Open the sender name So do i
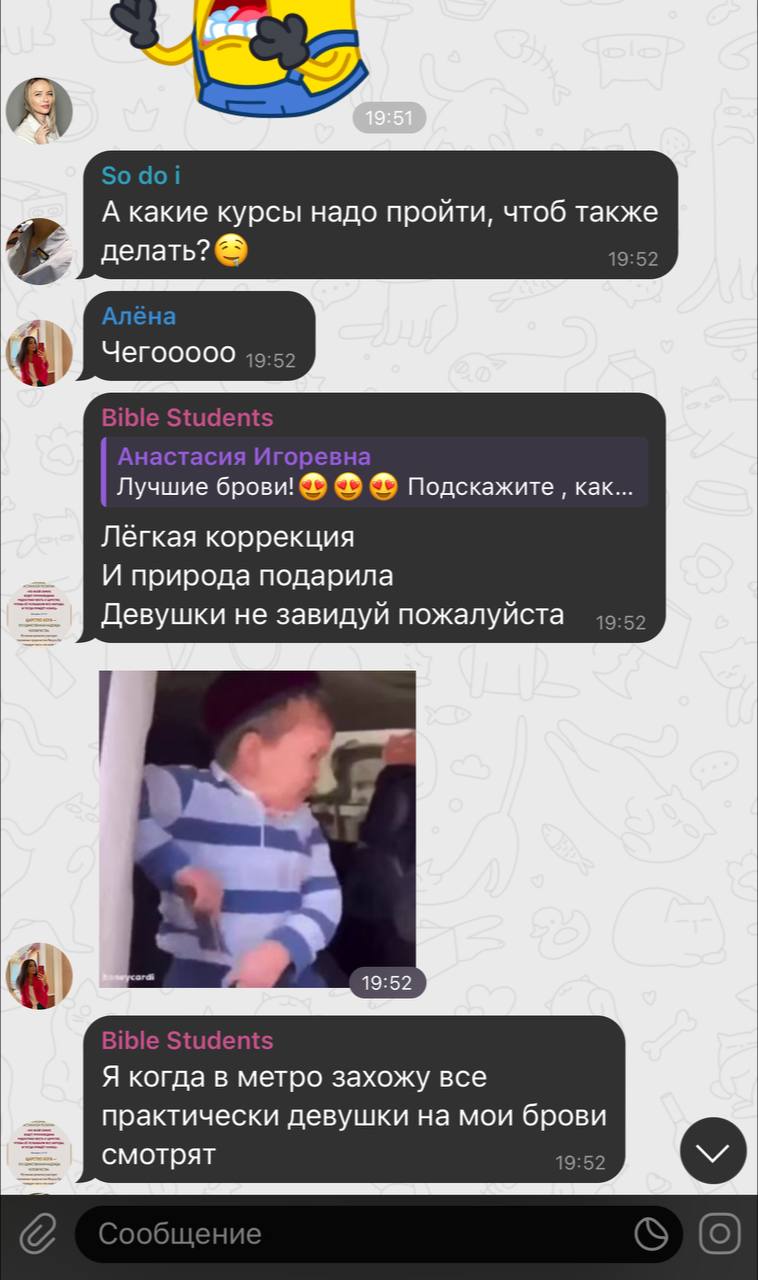 click(141, 175)
